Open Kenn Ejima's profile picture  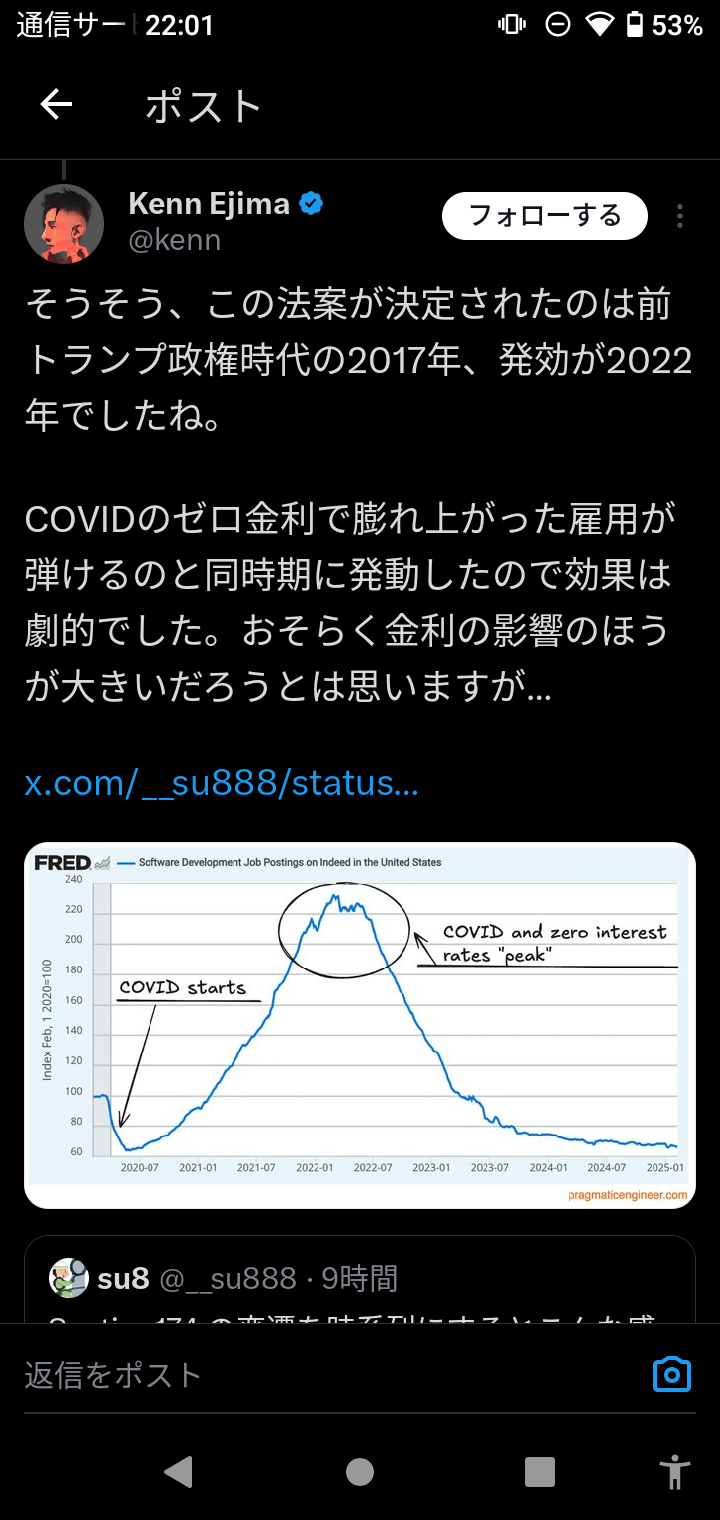coord(64,224)
